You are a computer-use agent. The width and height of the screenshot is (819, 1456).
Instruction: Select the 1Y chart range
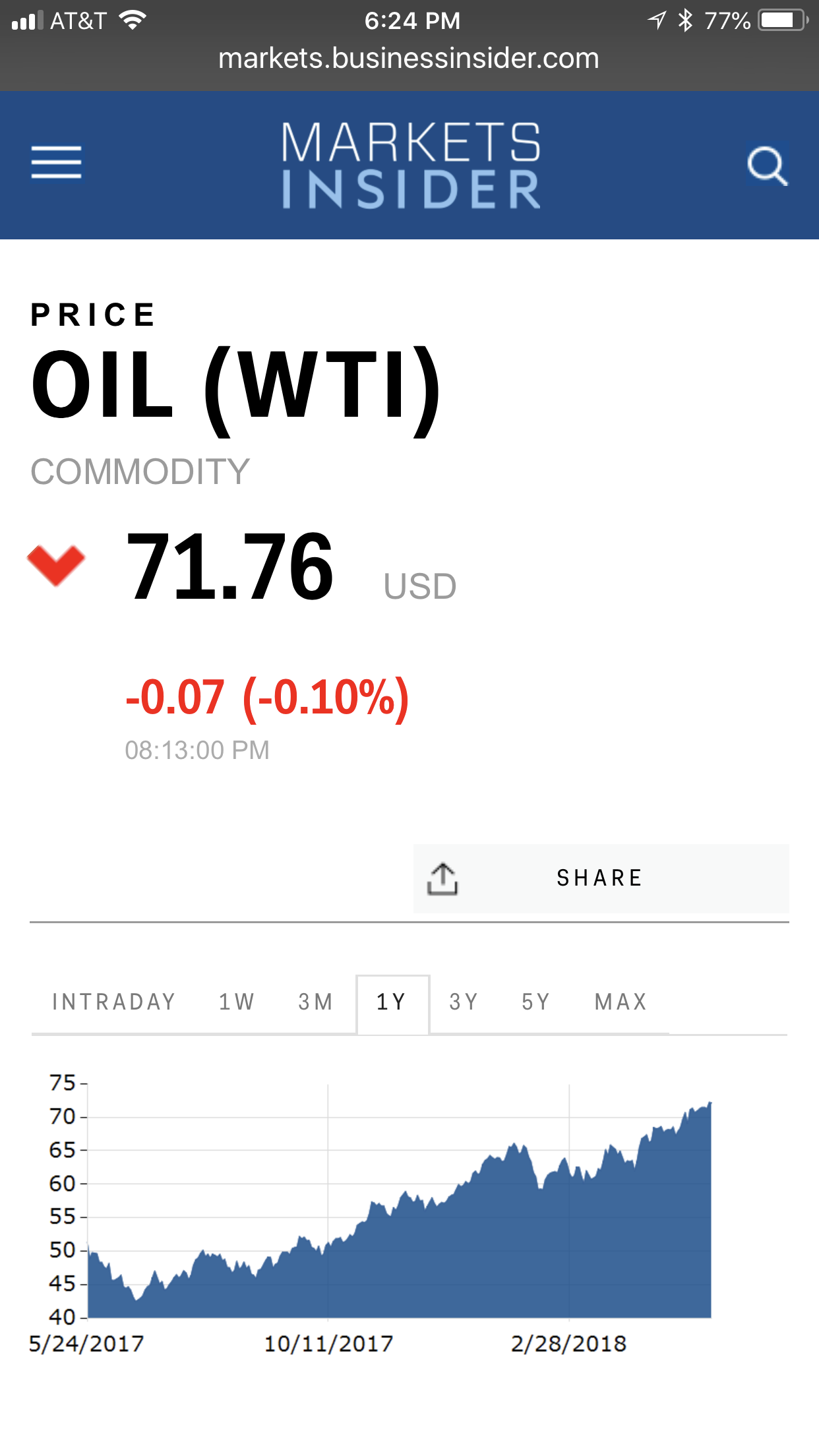pos(393,1004)
